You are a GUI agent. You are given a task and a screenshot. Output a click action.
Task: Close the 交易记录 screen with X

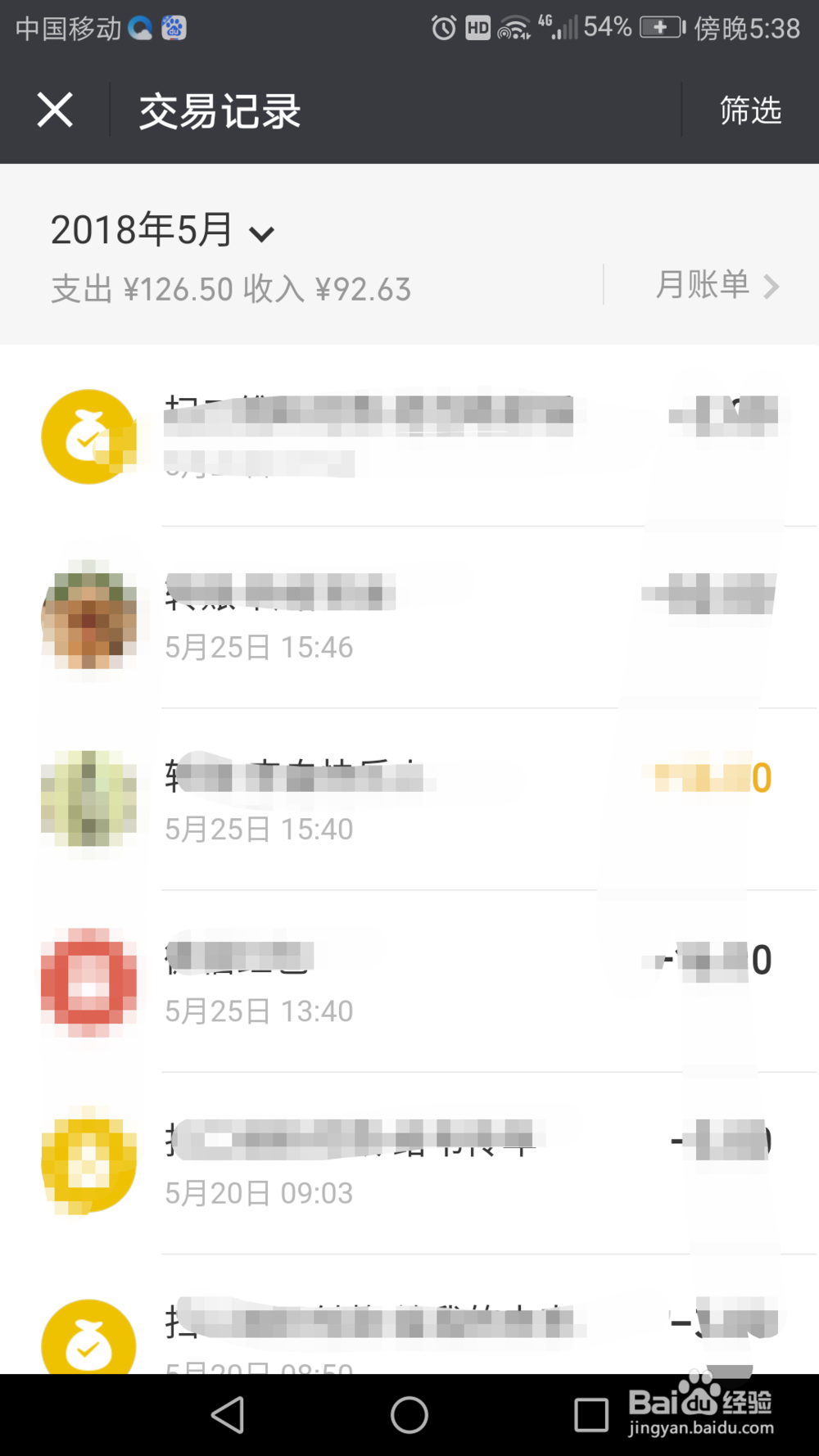pyautogui.click(x=54, y=110)
